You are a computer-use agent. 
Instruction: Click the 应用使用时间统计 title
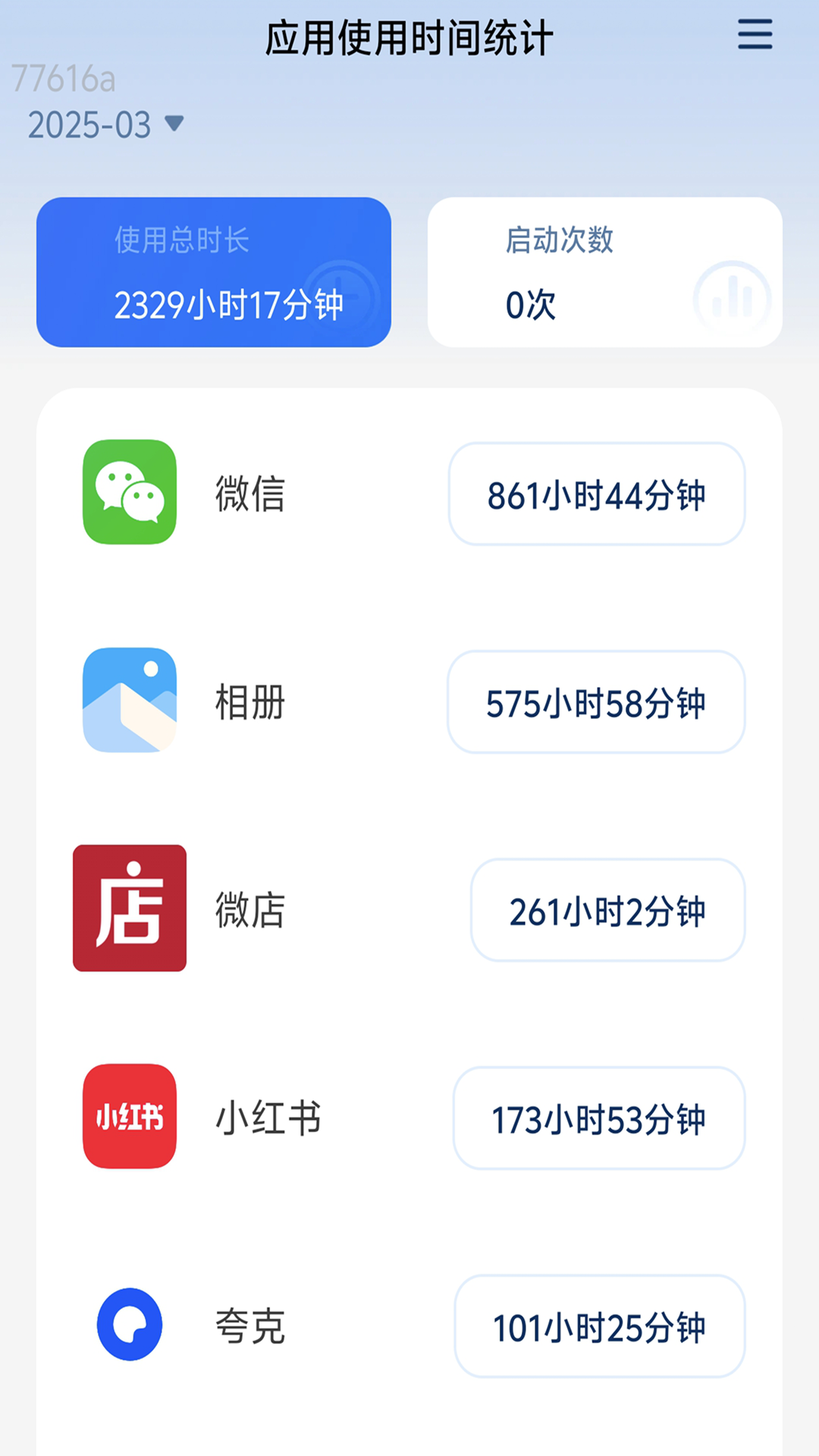point(409,37)
